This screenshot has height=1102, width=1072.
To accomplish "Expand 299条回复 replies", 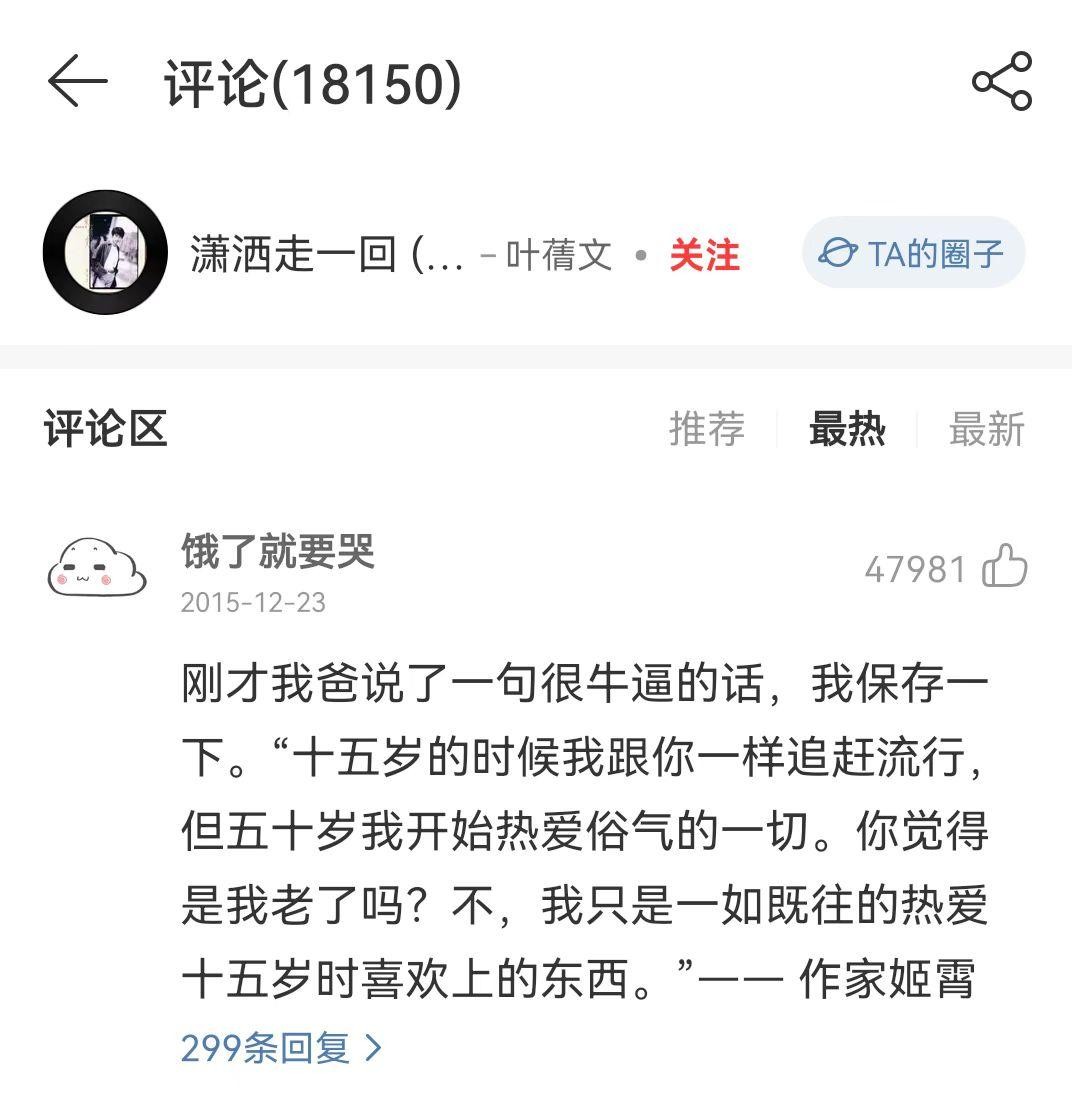I will click(x=282, y=1047).
